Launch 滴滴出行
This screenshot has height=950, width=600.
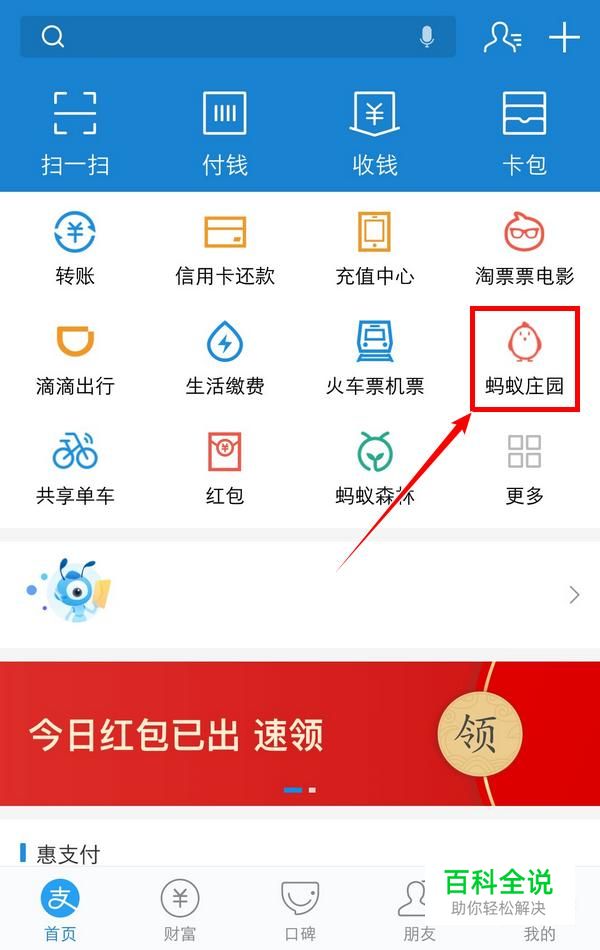[75, 359]
